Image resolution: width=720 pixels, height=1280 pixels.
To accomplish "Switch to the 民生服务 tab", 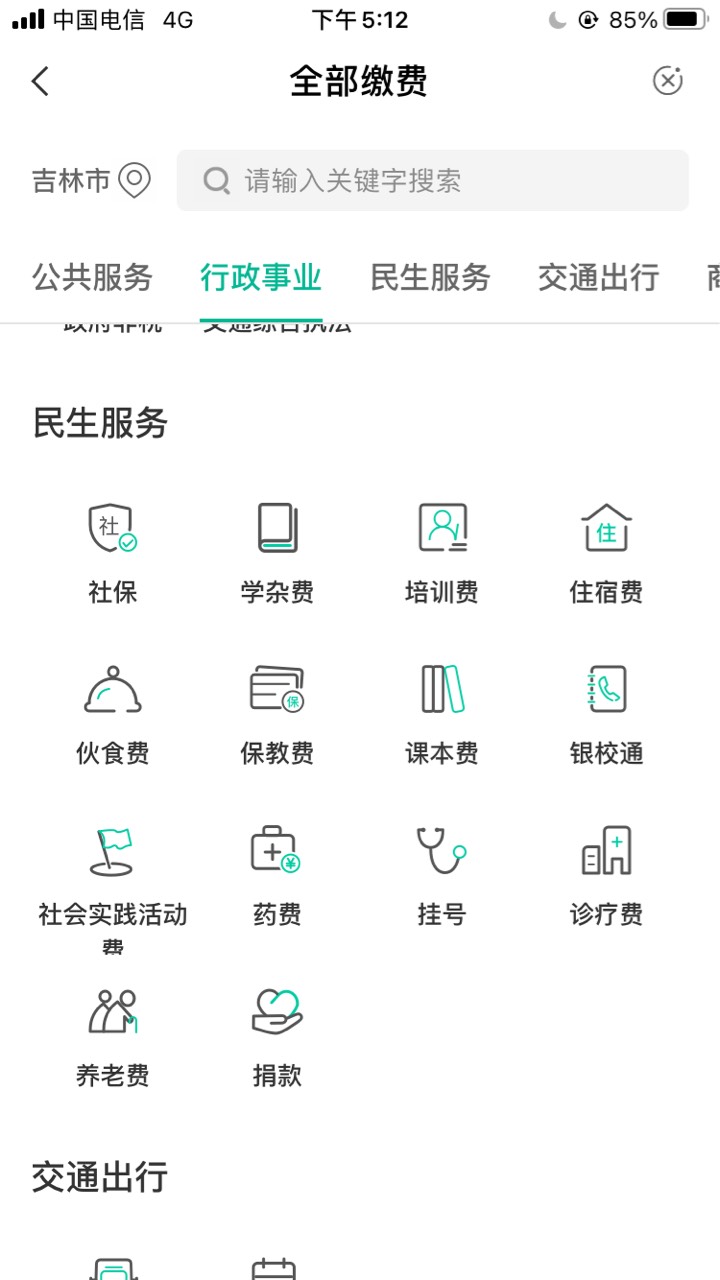I will coord(431,277).
